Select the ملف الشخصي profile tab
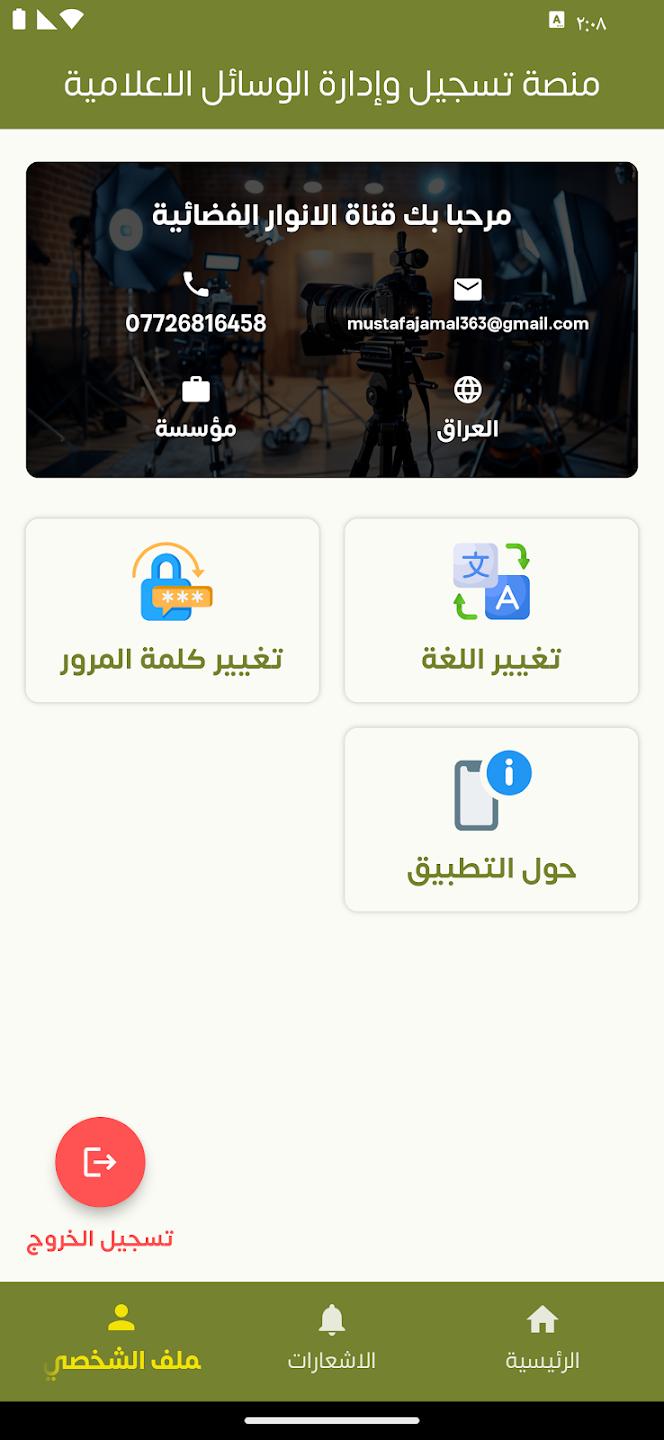Screen dimensions: 664x1440 click(122, 1338)
